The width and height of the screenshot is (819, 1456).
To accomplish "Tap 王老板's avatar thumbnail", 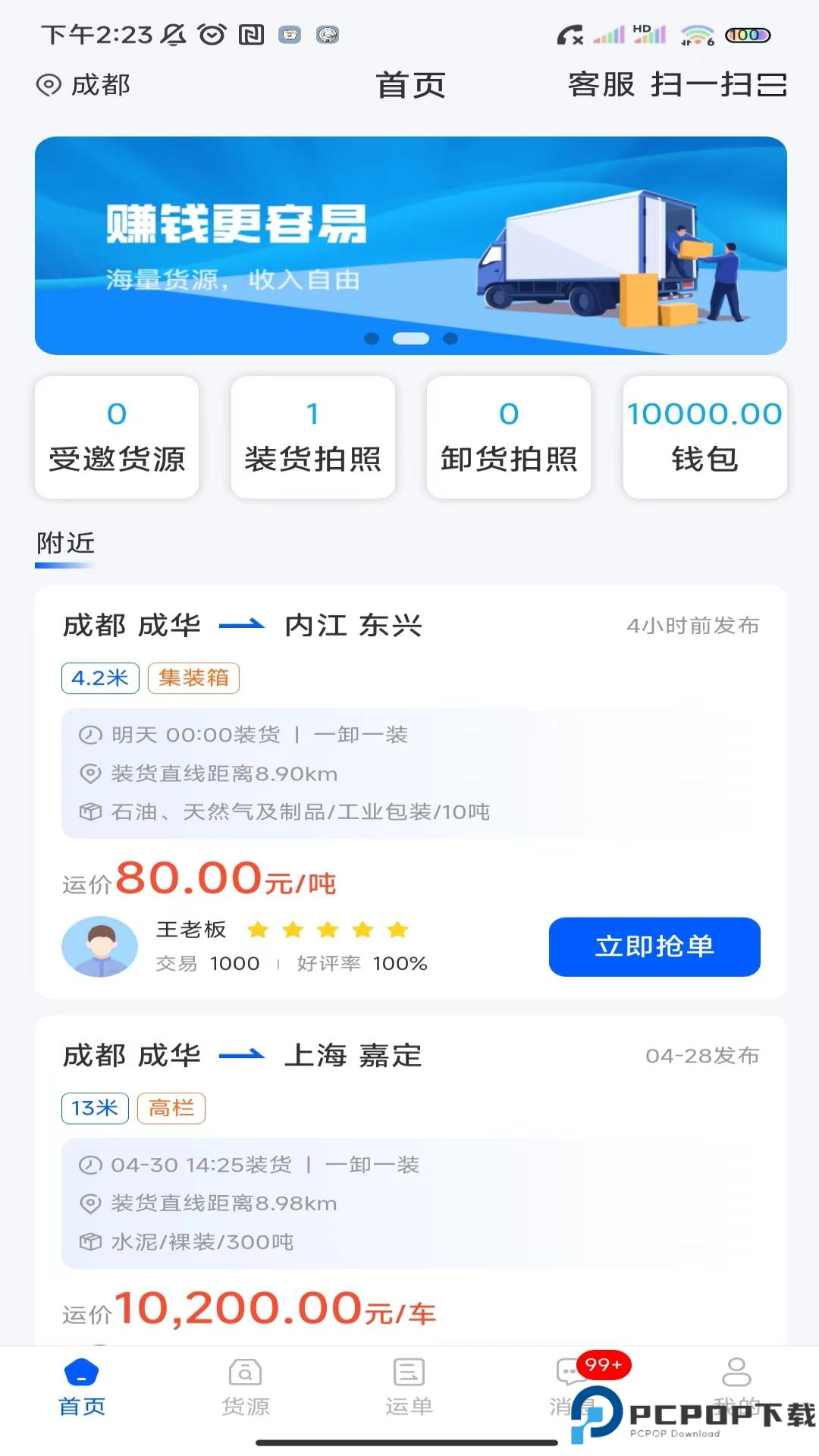I will (x=100, y=946).
